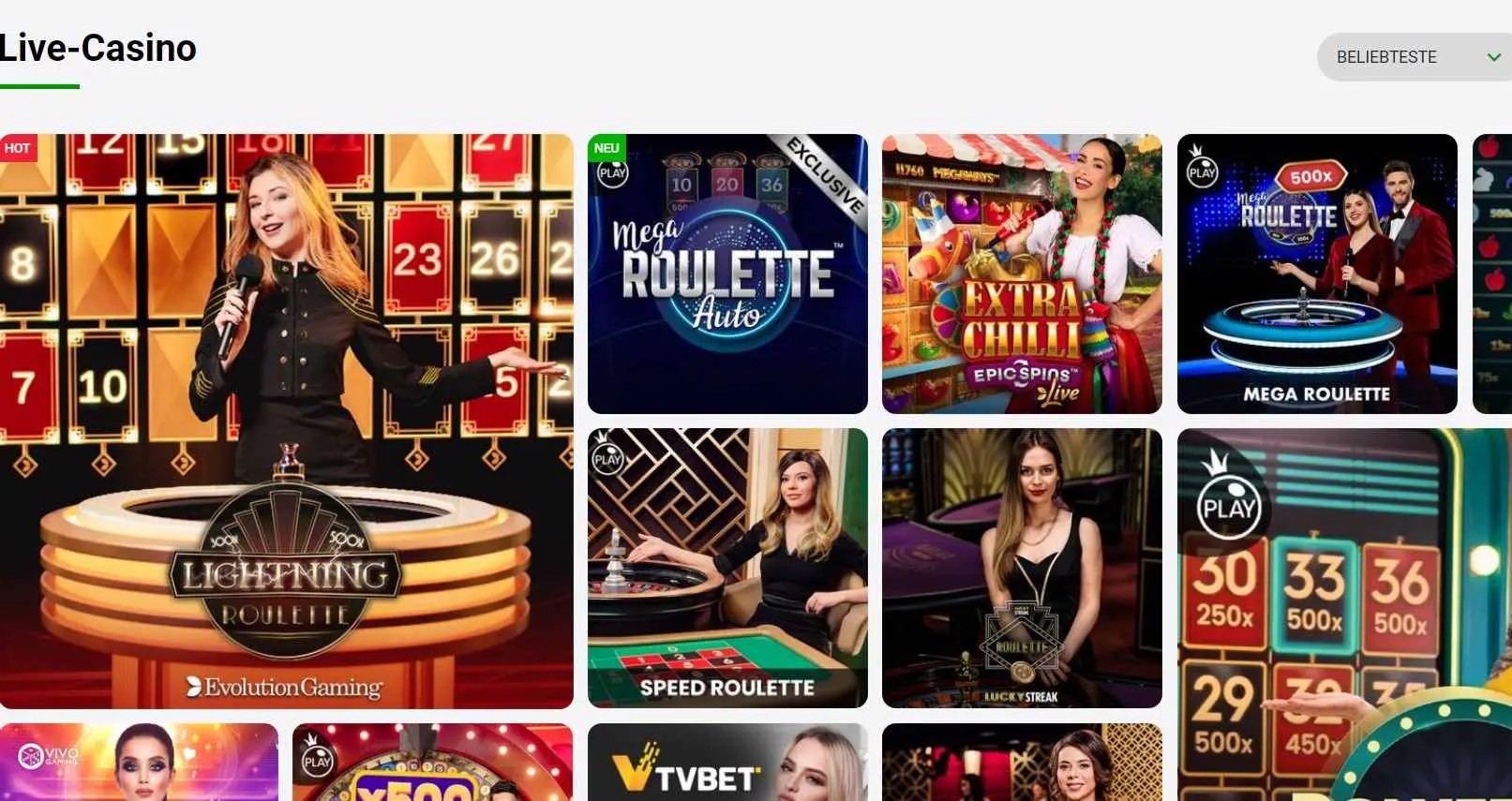Launch Extra Chilli Epic Spins Live
This screenshot has height=801, width=1512.
1022,274
